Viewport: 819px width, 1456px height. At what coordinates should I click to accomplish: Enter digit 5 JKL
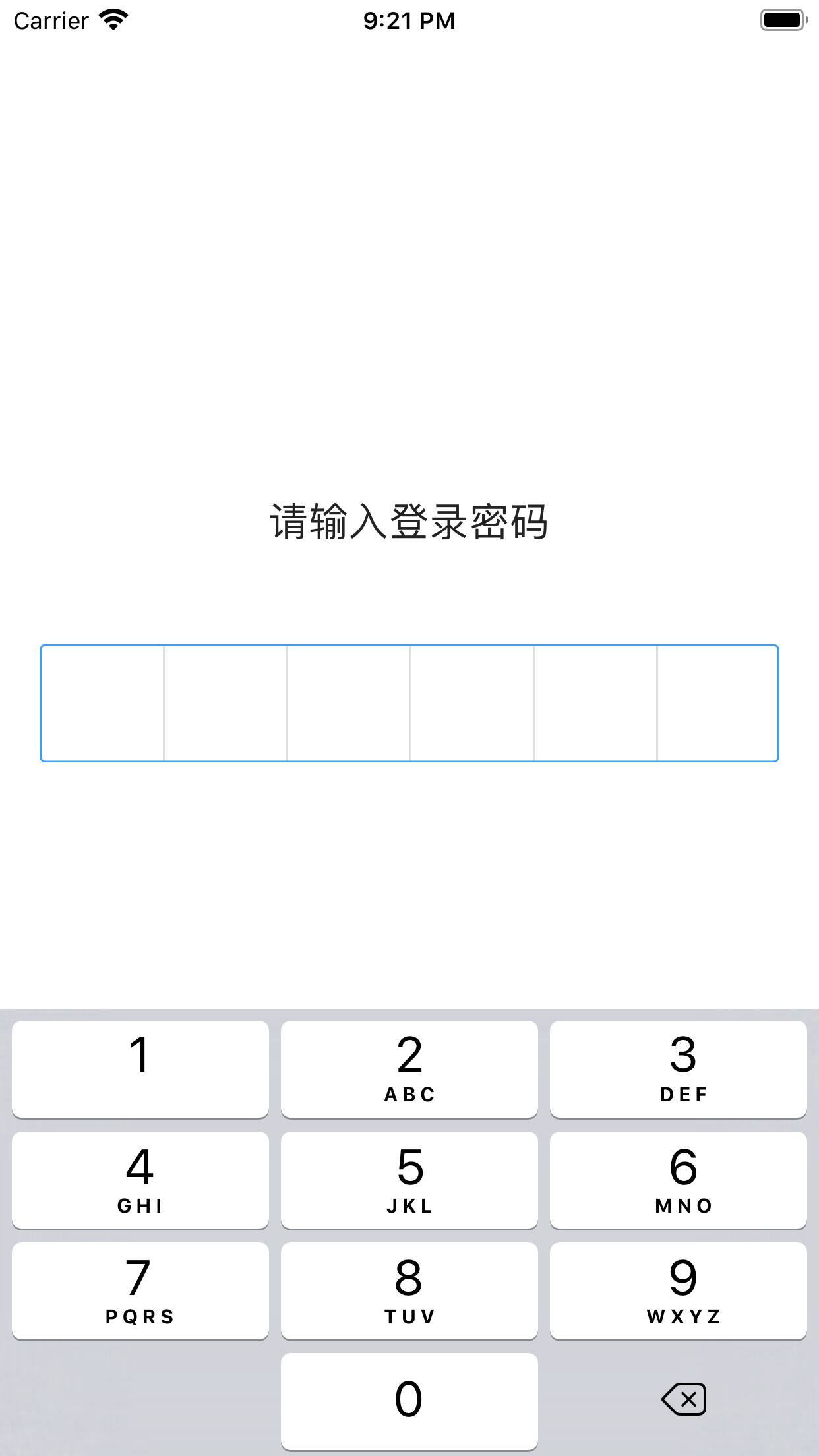pyautogui.click(x=409, y=1180)
